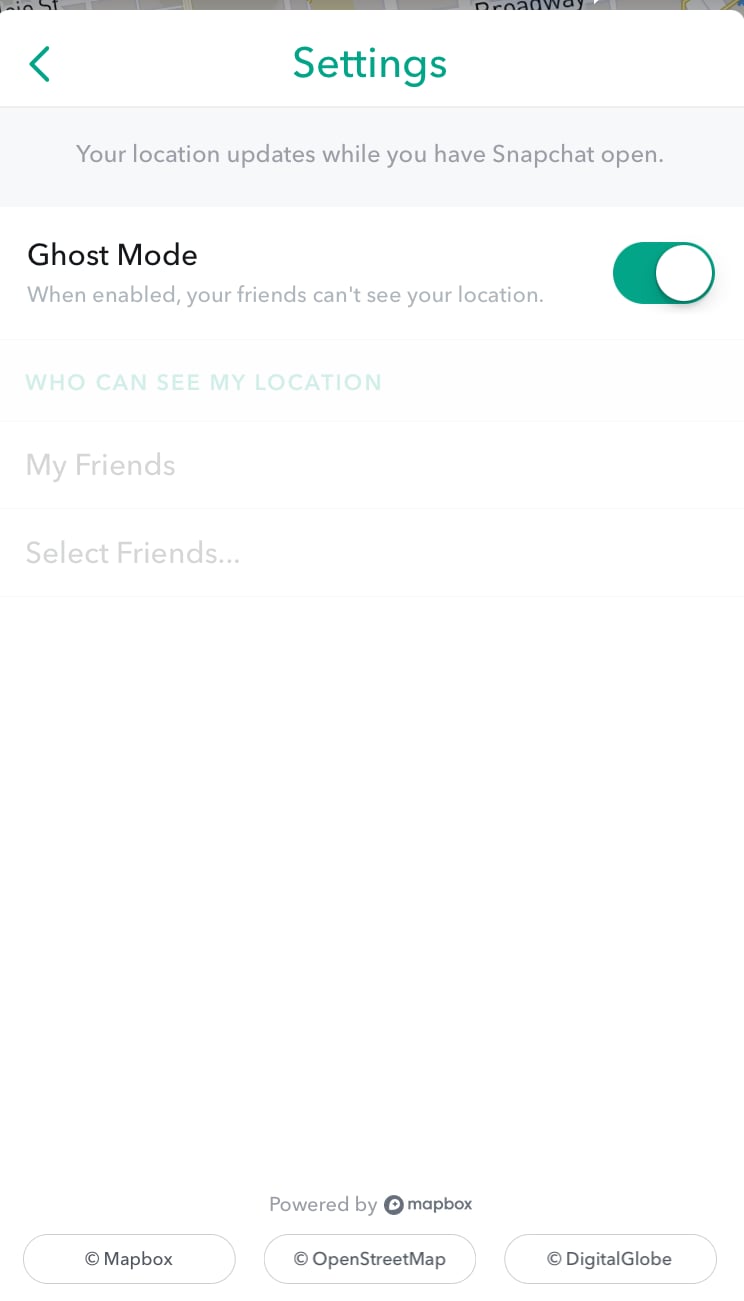The width and height of the screenshot is (744, 1301).
Task: Disable location hiding via the Ghost Mode slider
Action: [664, 272]
